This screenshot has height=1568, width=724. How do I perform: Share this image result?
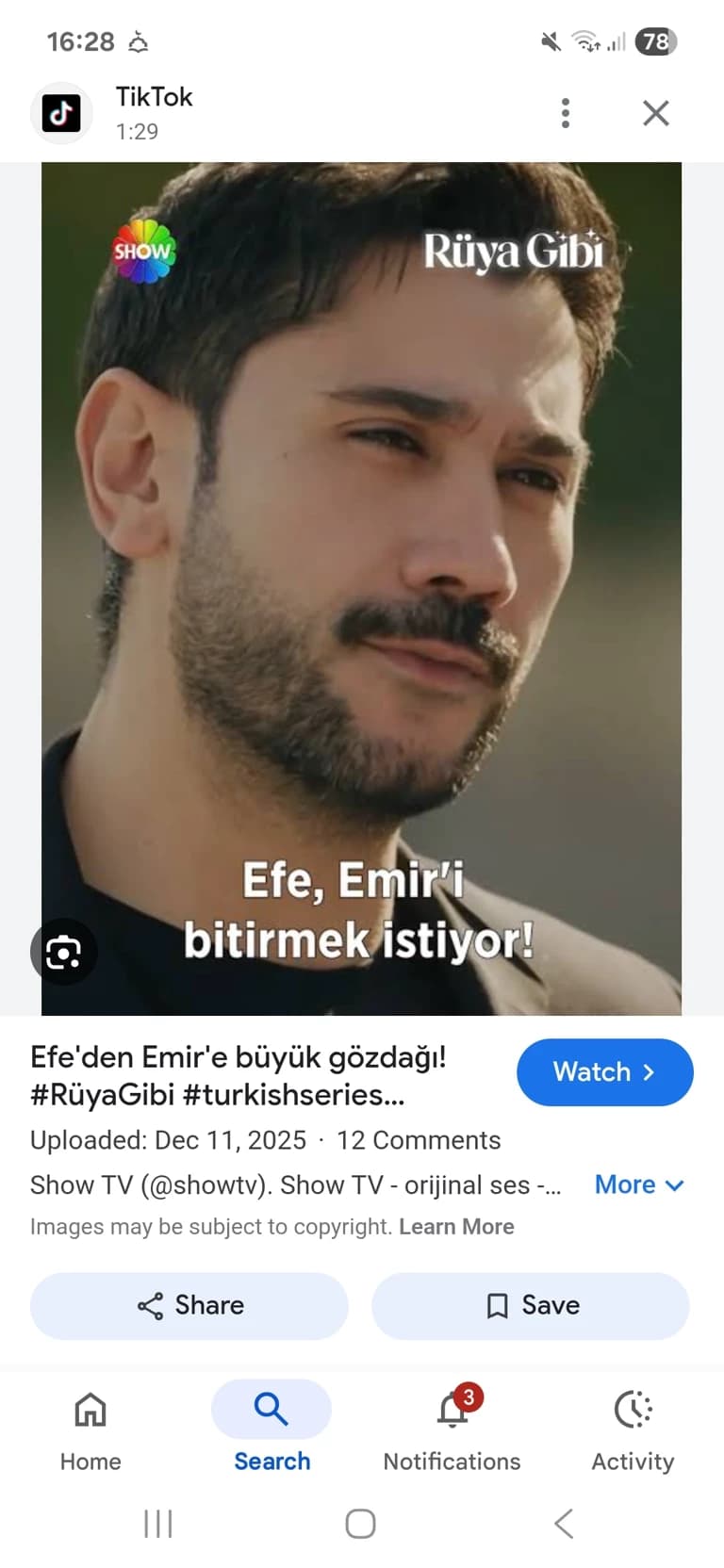189,1305
